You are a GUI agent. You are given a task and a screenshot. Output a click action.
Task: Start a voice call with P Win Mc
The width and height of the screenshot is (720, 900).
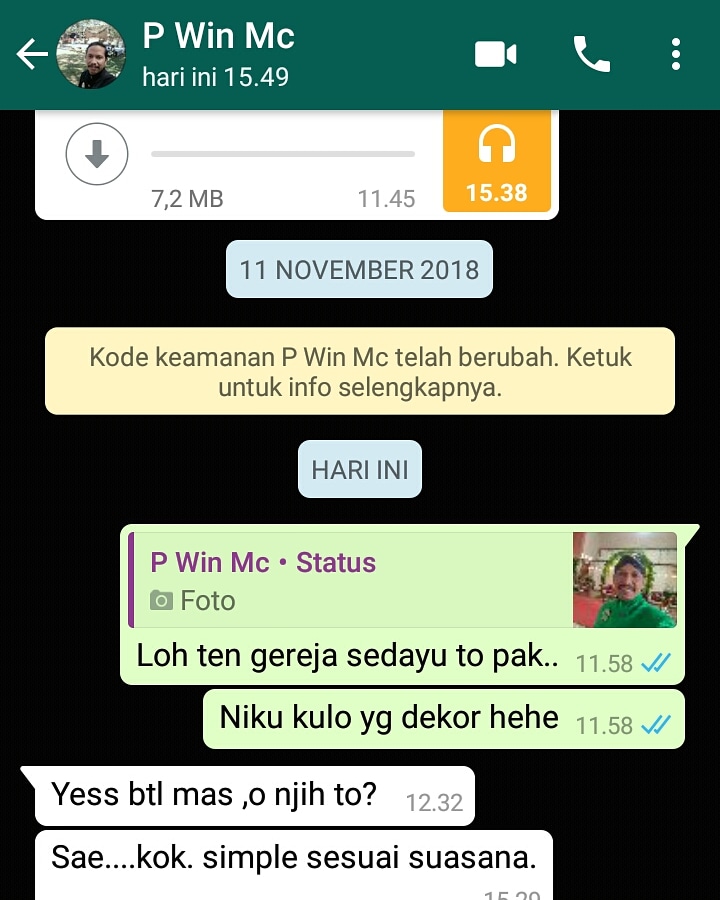(x=591, y=54)
